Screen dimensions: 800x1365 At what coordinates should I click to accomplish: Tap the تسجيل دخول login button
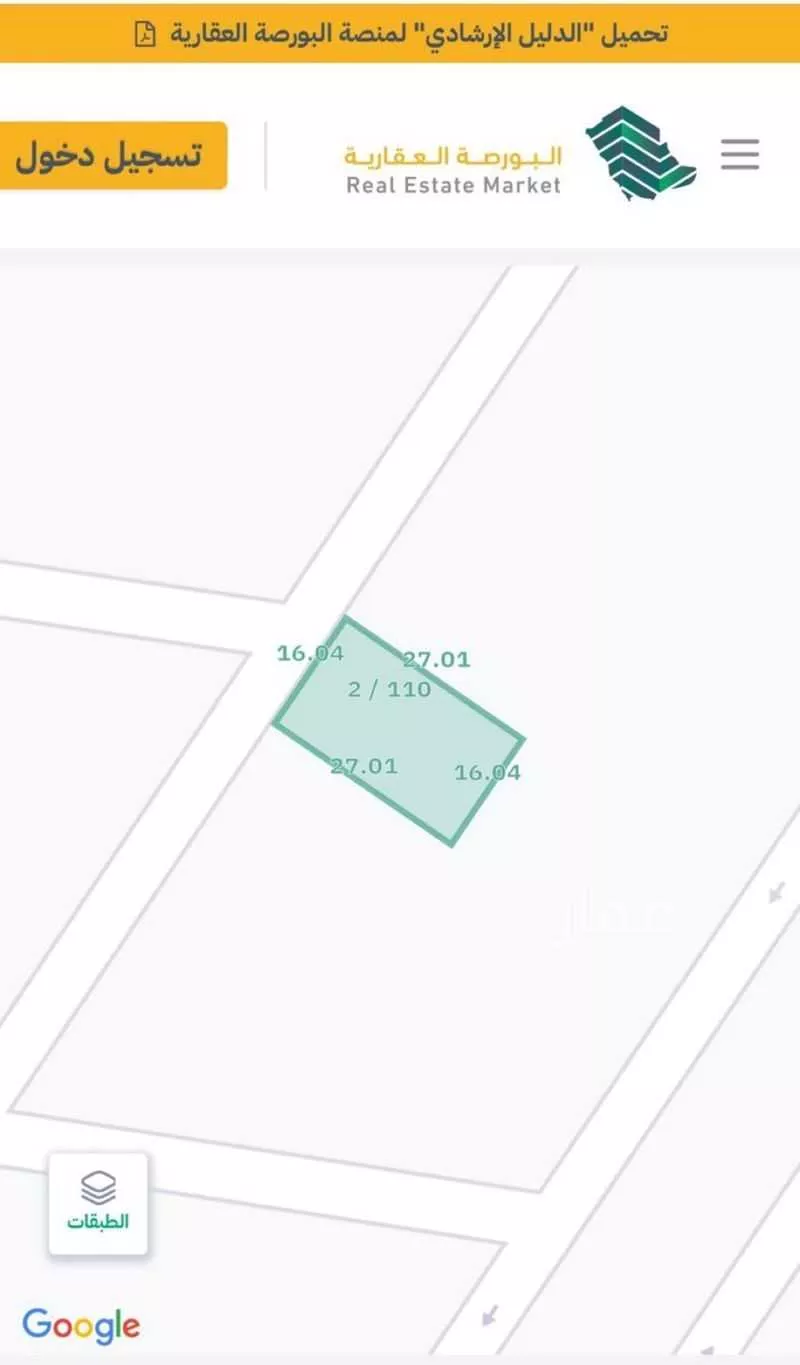click(112, 156)
